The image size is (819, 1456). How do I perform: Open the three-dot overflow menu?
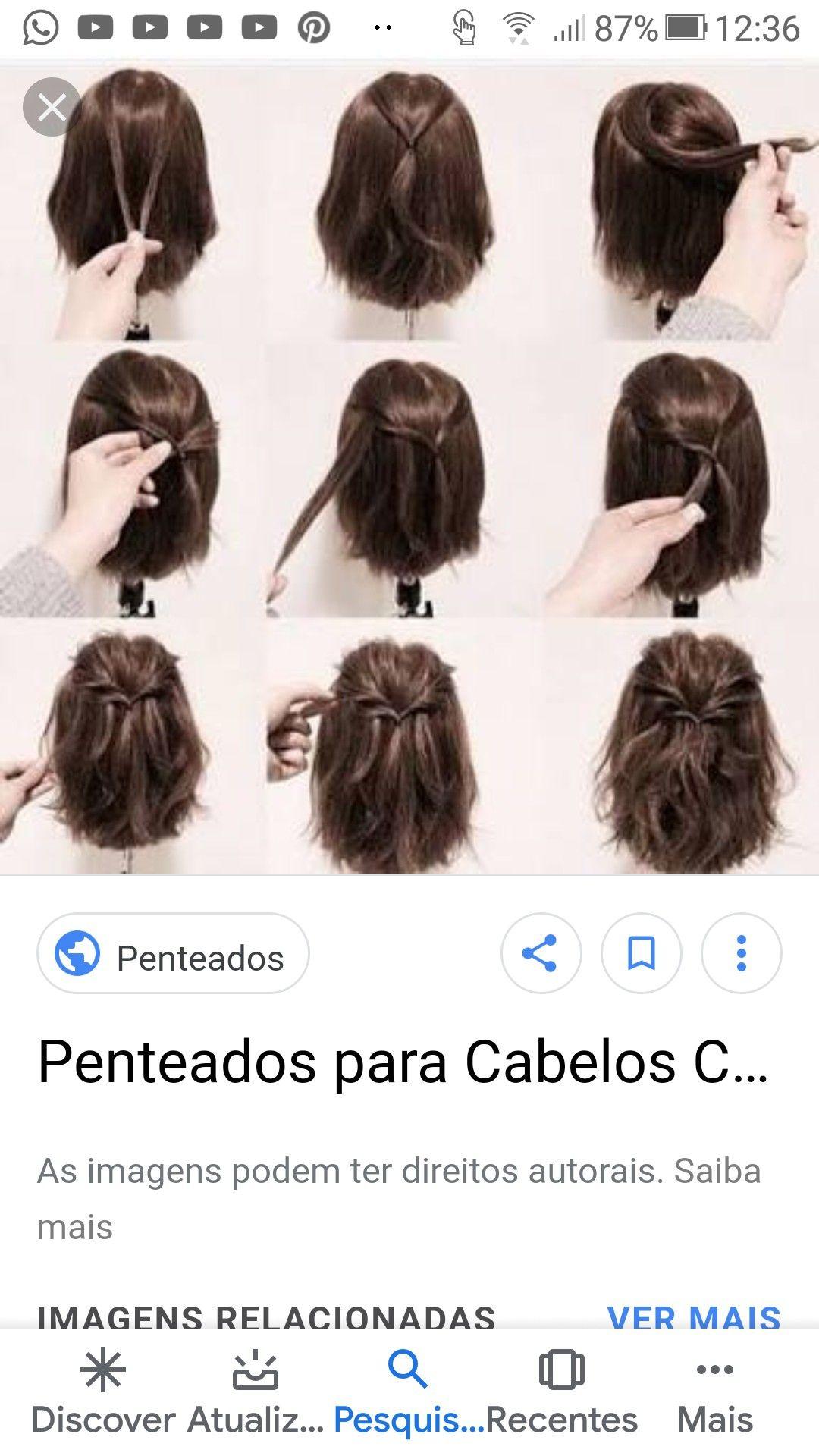pos(742,953)
